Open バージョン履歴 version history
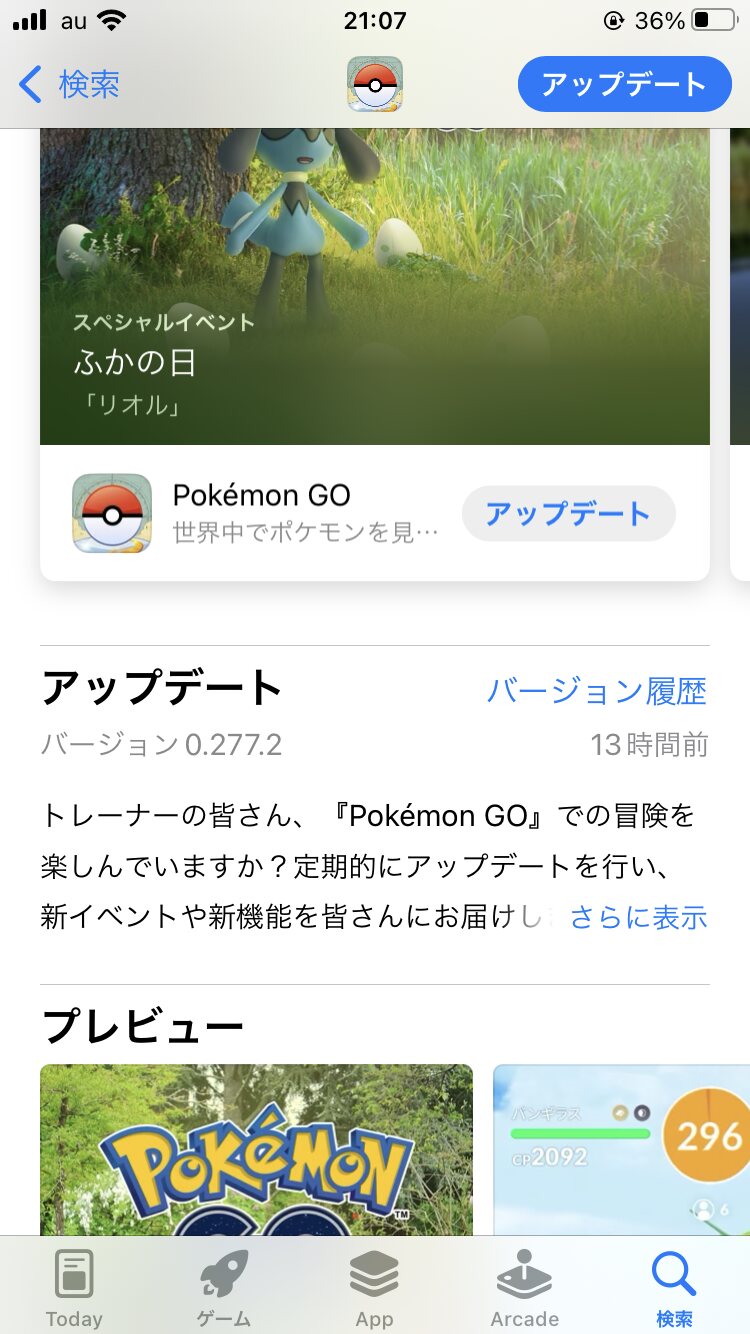 pos(596,691)
